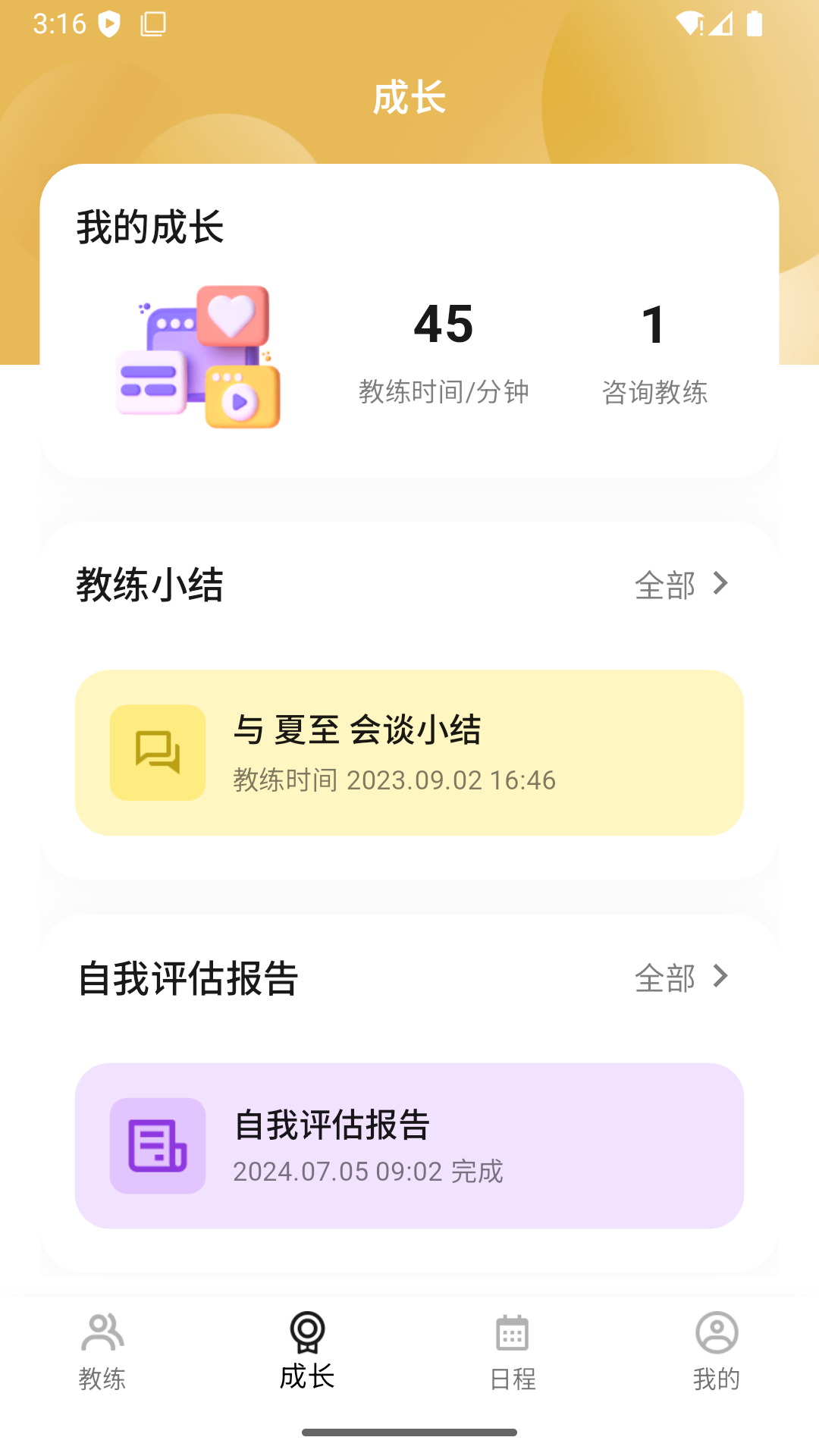Tap the document icon on 自我评估报告 card
Image resolution: width=819 pixels, height=1456 pixels.
point(157,1146)
